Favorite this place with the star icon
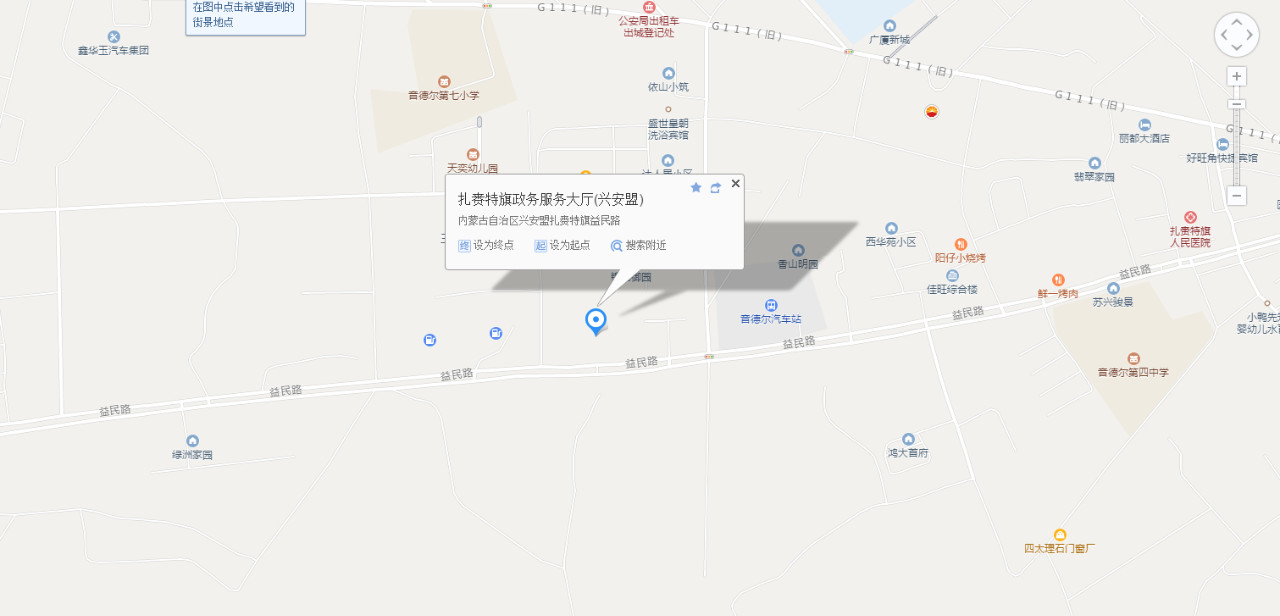The height and width of the screenshot is (616, 1280). pos(696,187)
